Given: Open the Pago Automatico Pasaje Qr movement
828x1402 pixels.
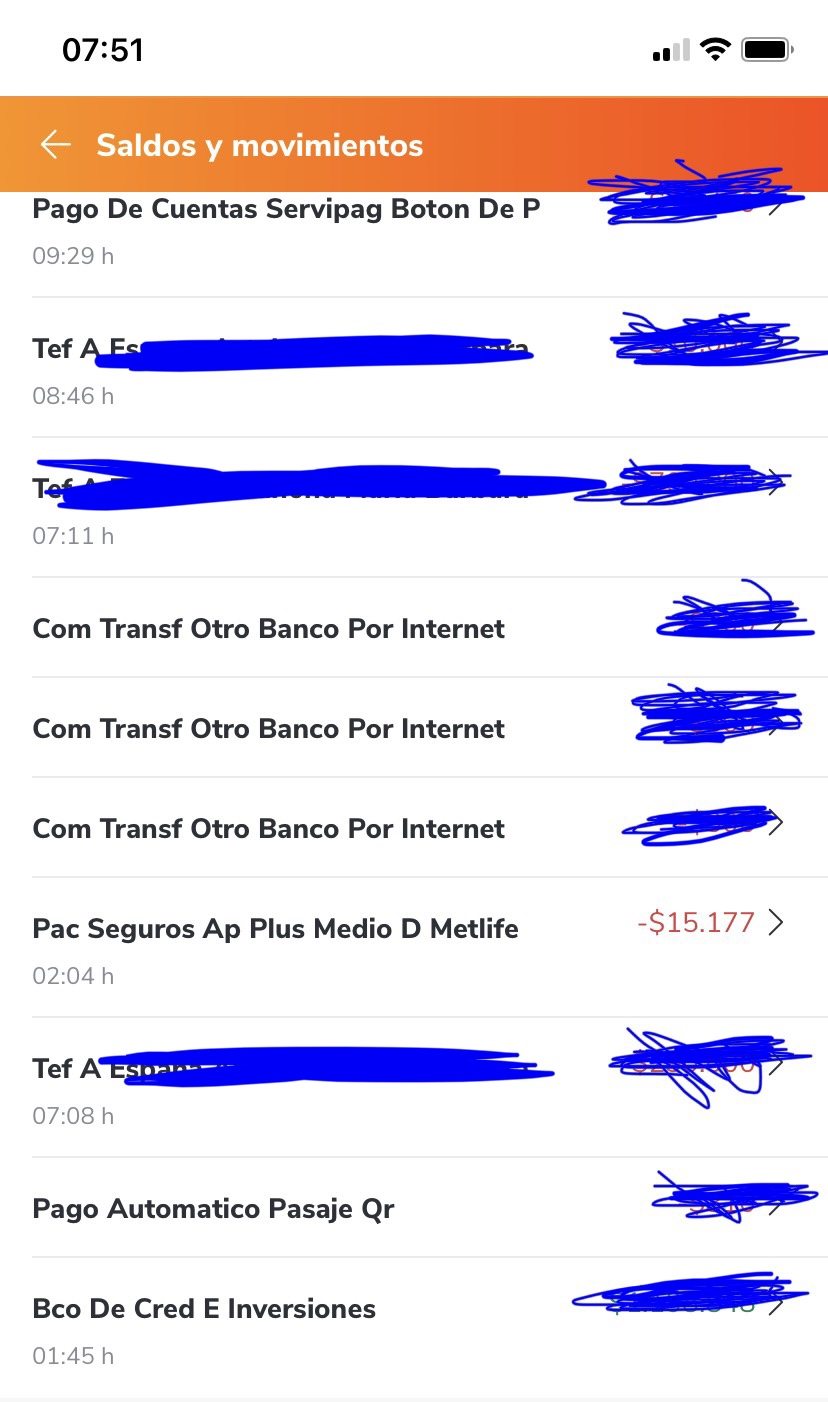Looking at the screenshot, I should point(414,1208).
